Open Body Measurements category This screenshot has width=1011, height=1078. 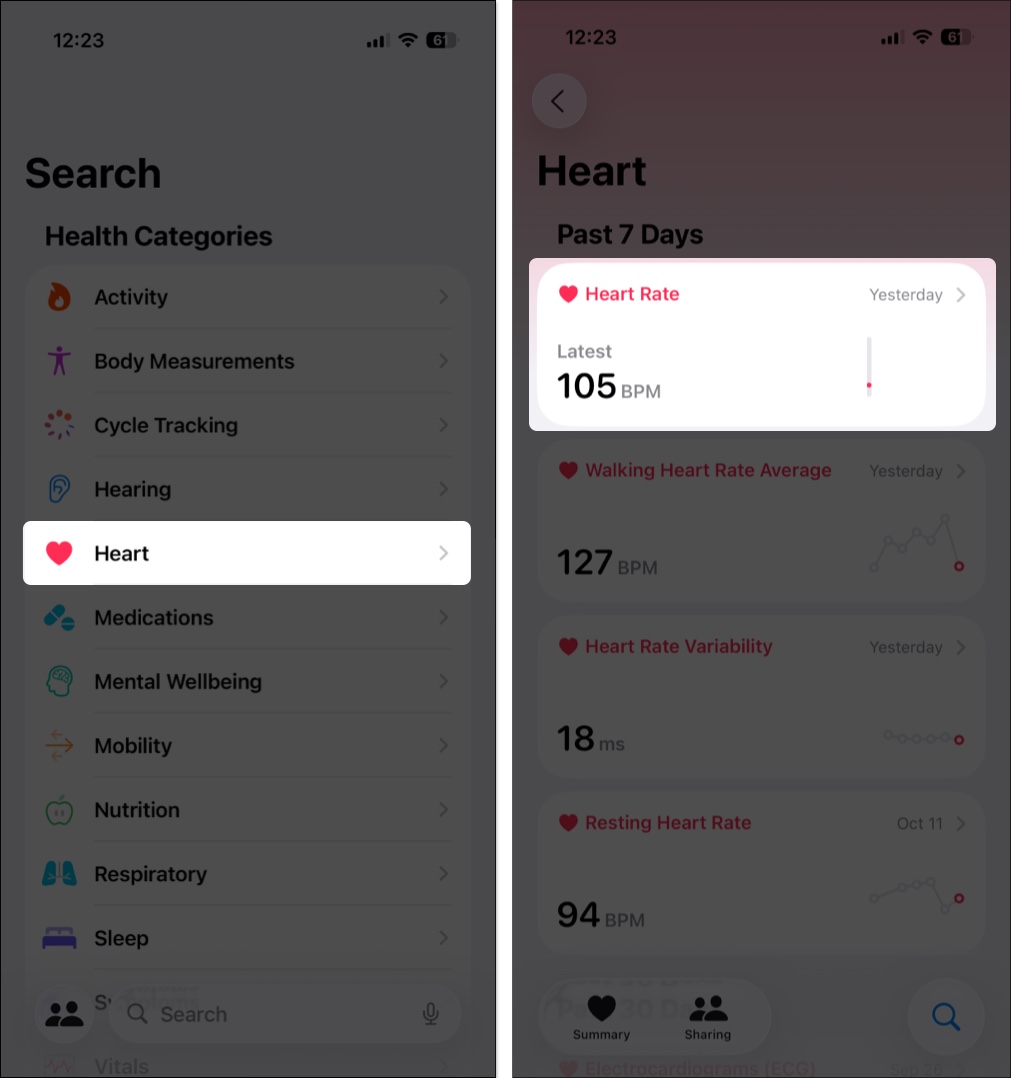point(246,361)
